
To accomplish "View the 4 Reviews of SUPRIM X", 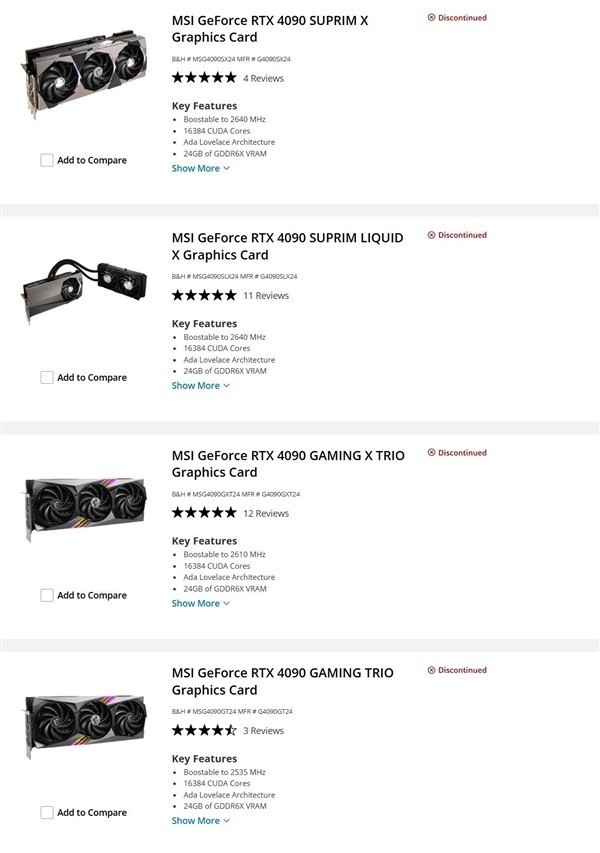I will click(263, 78).
